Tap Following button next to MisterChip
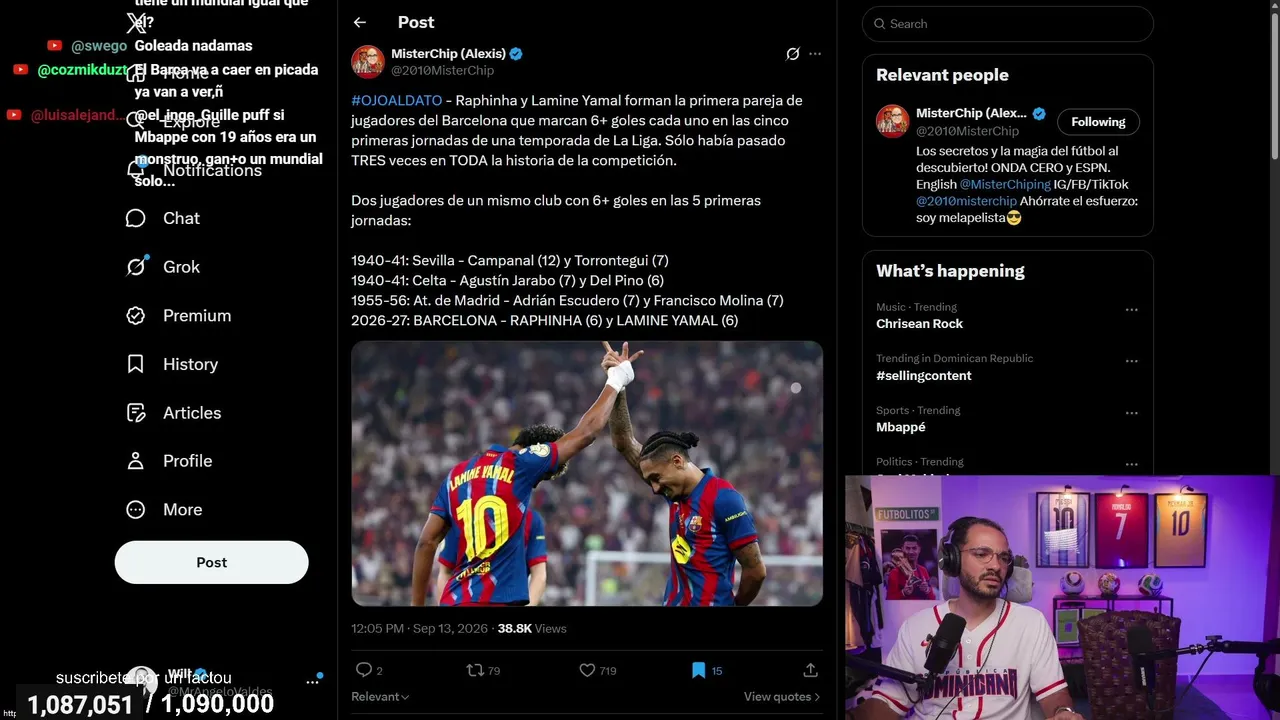 coord(1098,122)
